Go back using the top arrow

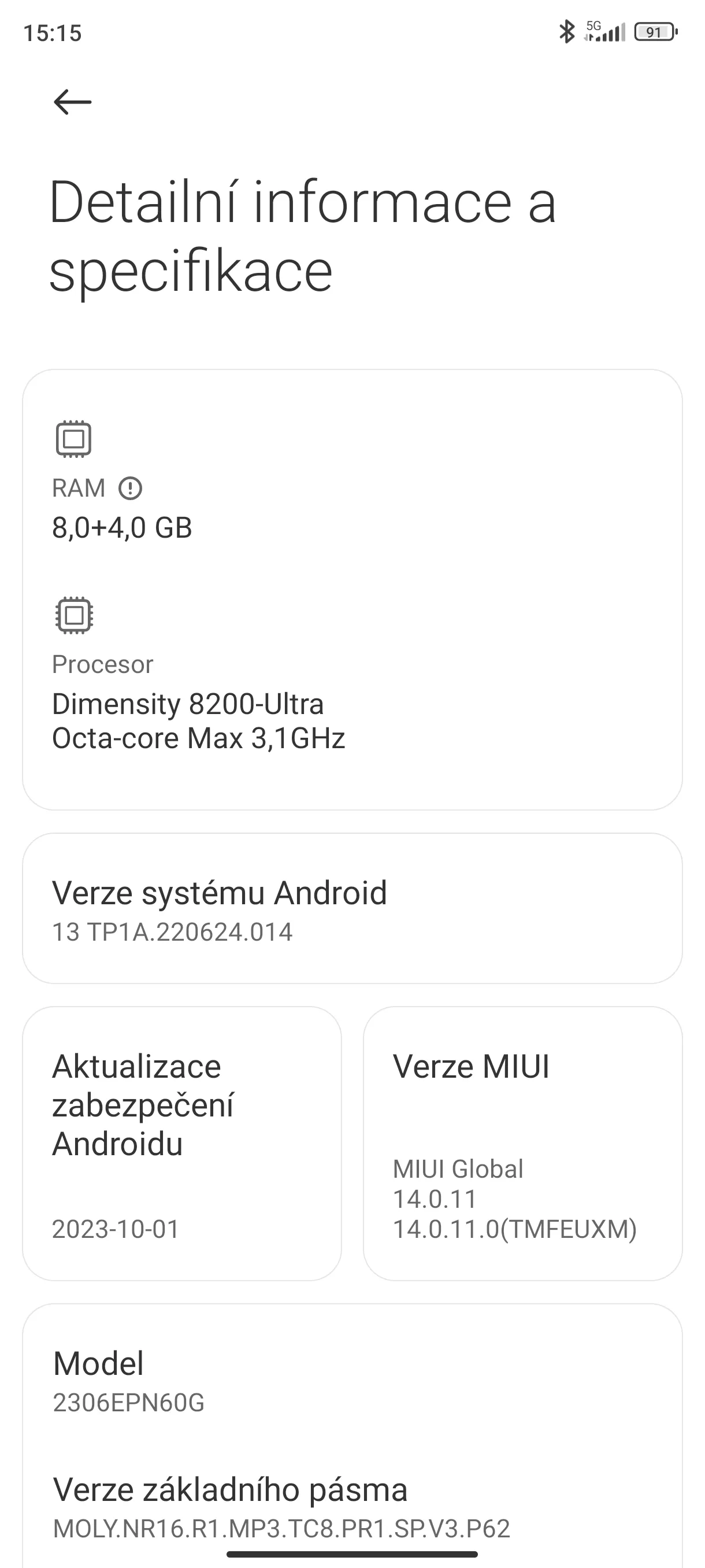click(72, 102)
